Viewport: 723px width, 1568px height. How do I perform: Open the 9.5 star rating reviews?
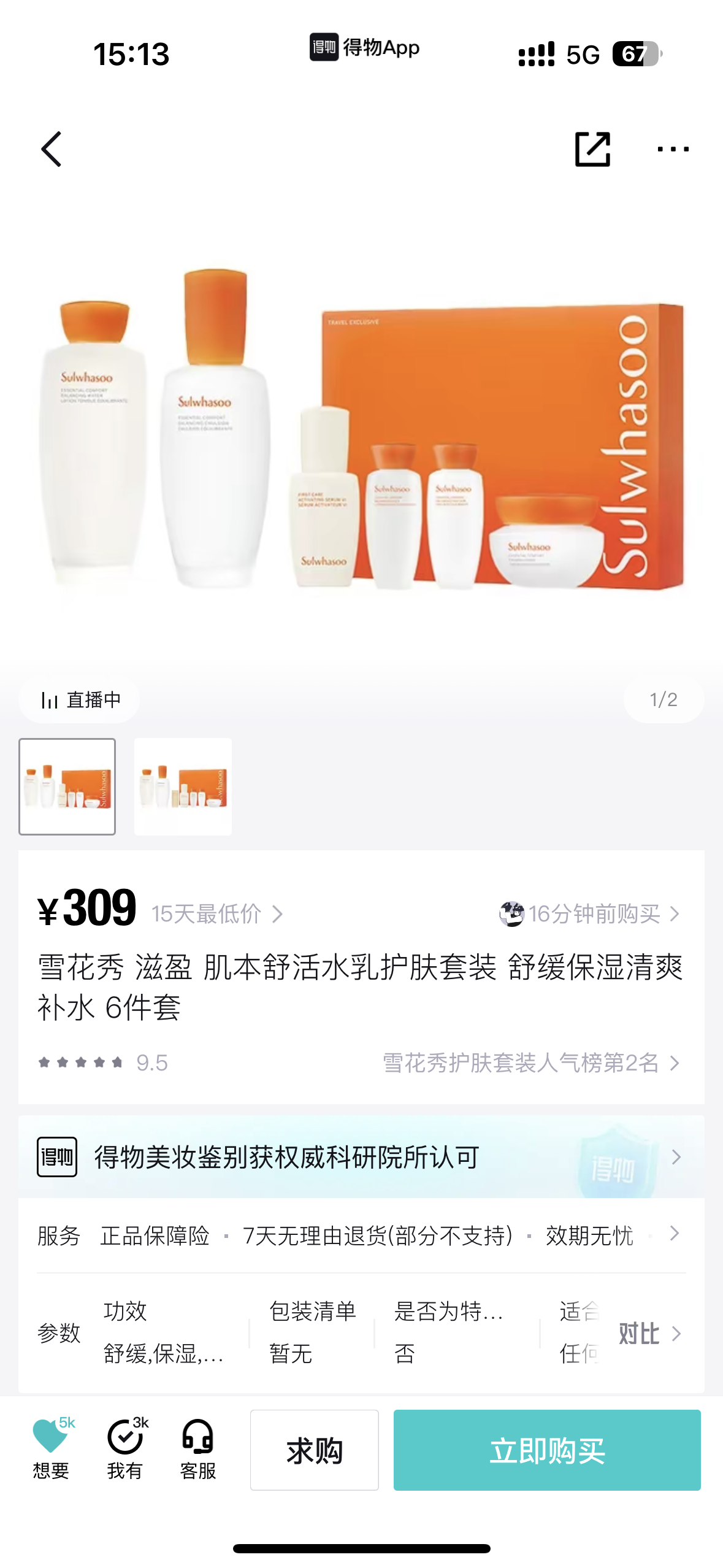[103, 1063]
